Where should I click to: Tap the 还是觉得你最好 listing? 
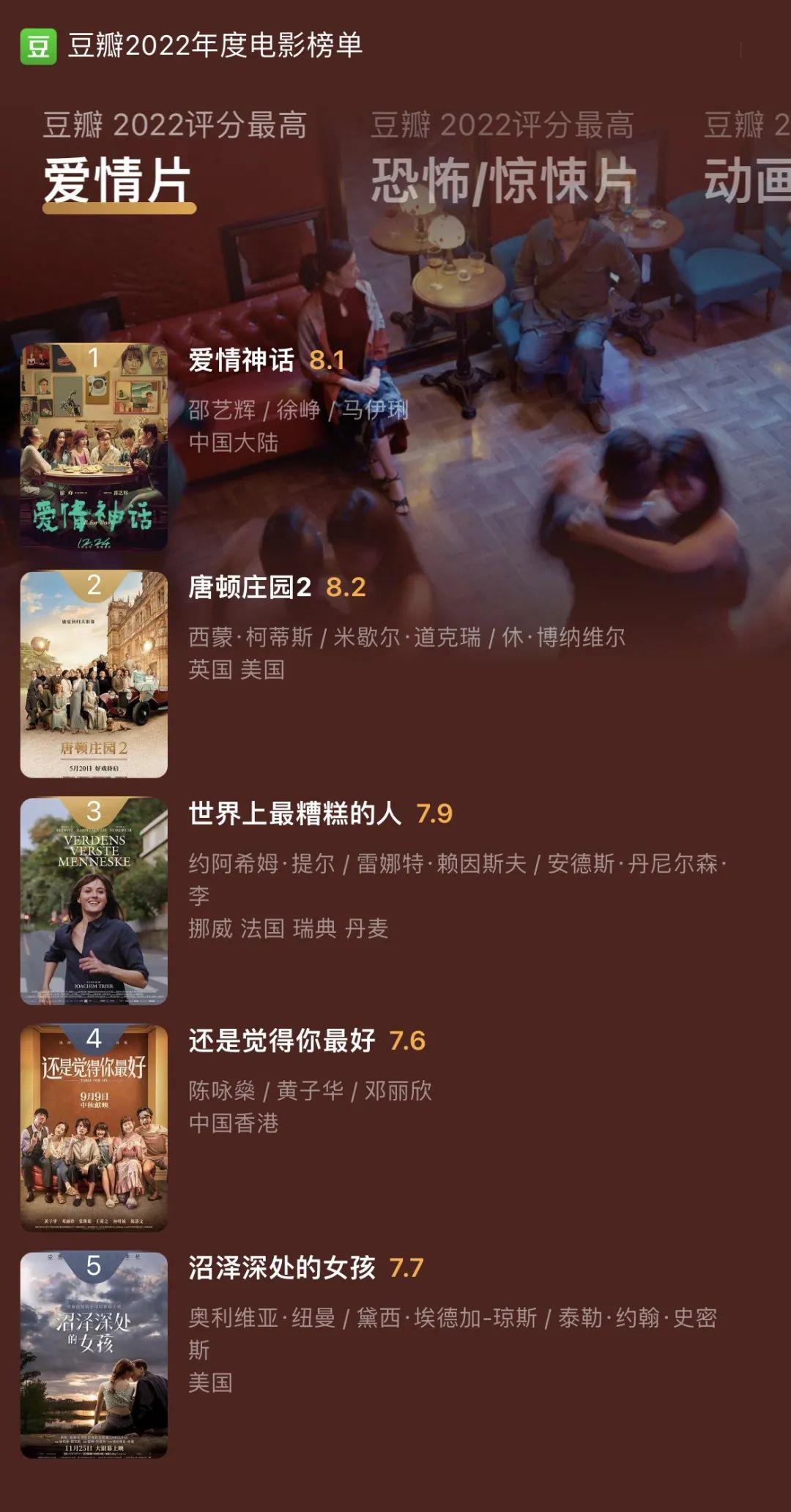click(x=282, y=1040)
